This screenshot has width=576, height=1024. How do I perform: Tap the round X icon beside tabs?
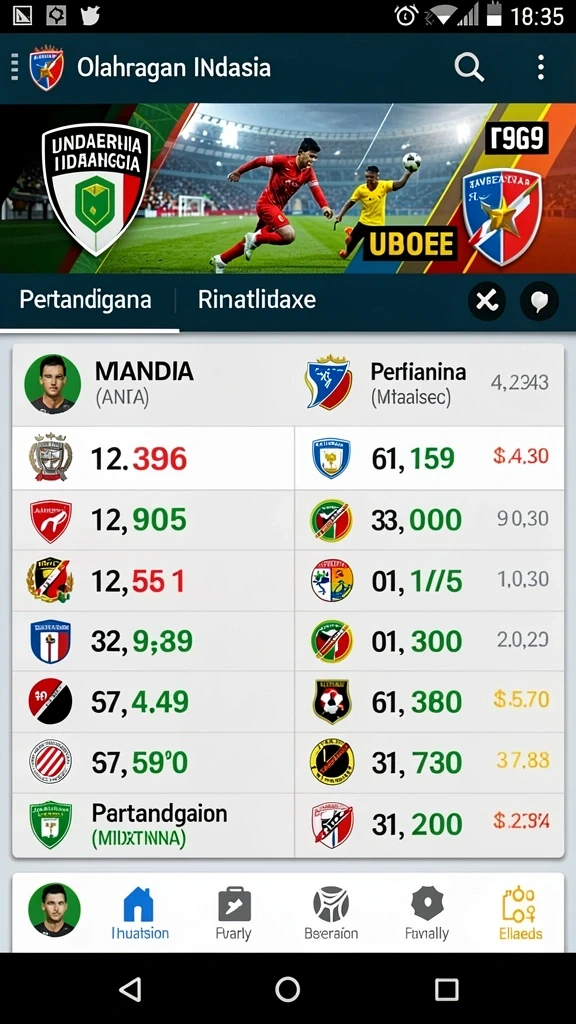(x=487, y=301)
